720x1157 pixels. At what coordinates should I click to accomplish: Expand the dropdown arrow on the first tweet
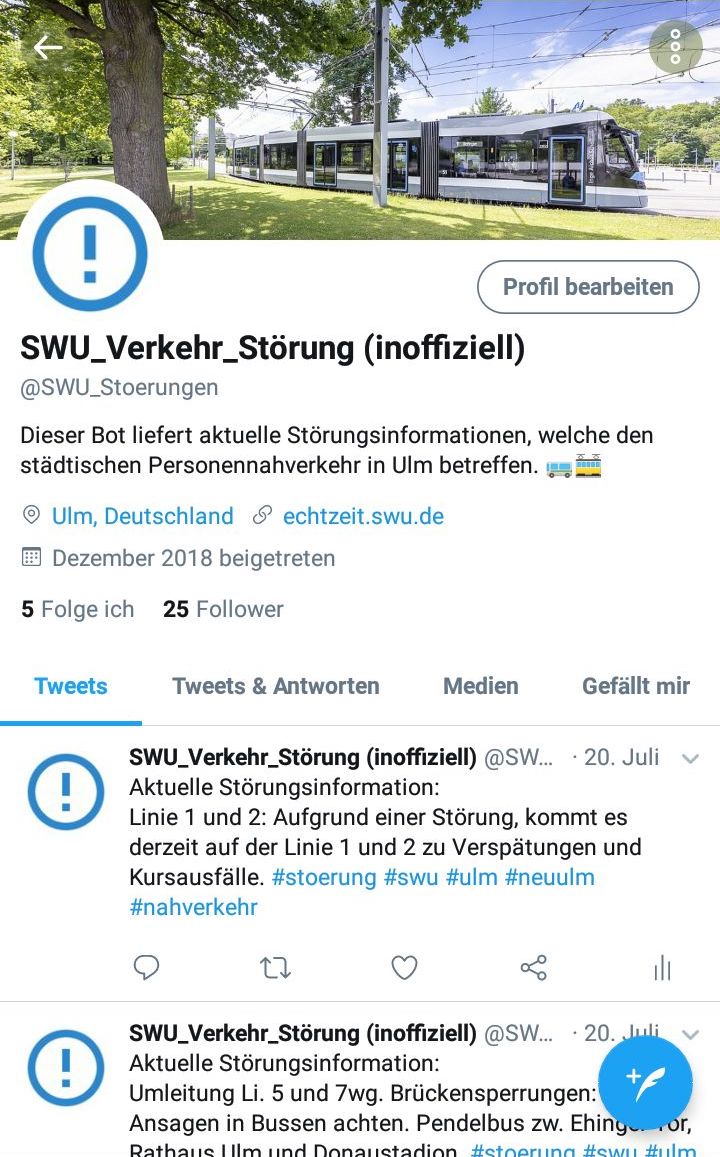pos(690,758)
